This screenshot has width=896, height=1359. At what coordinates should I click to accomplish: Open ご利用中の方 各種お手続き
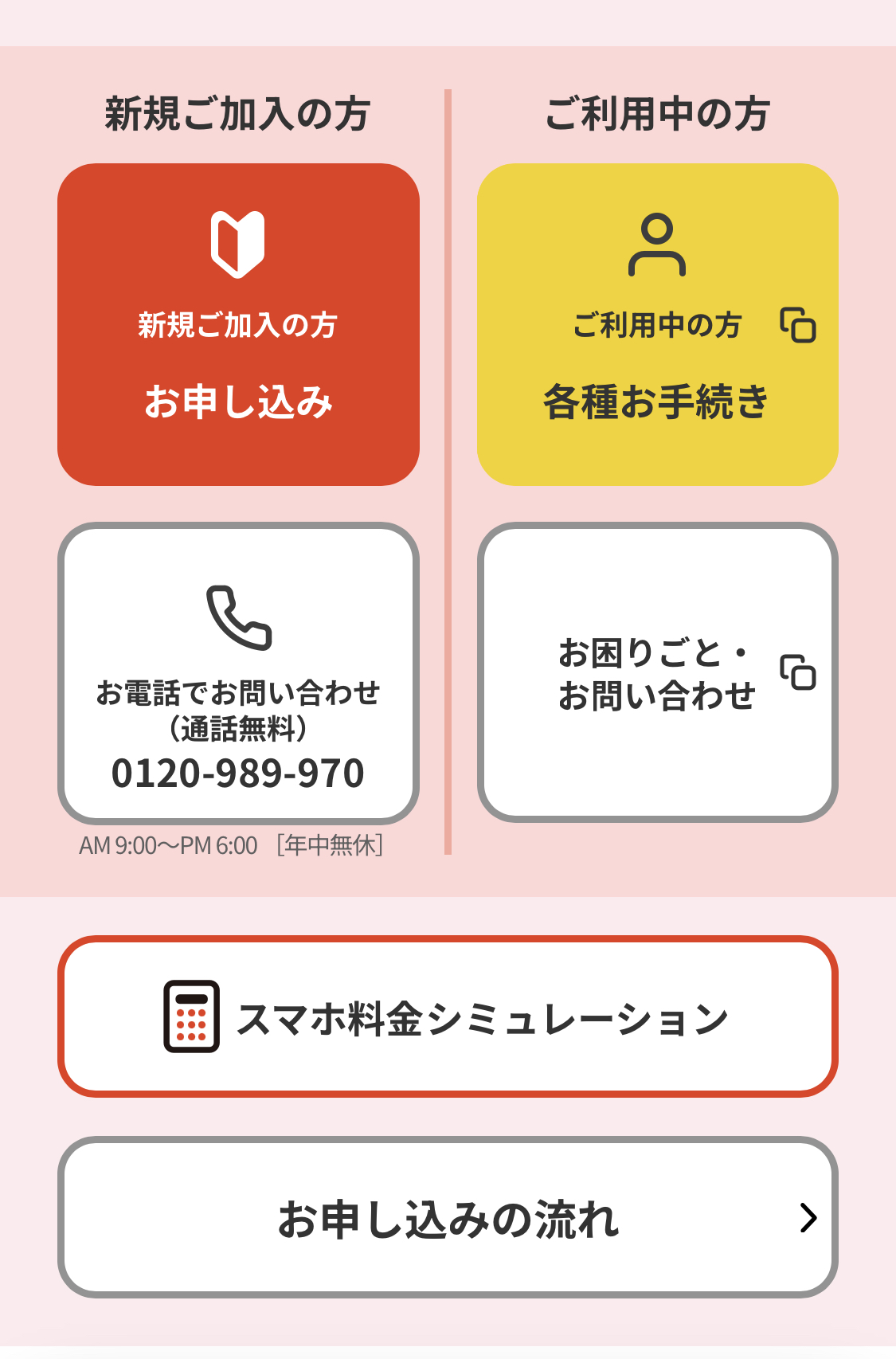tap(657, 325)
